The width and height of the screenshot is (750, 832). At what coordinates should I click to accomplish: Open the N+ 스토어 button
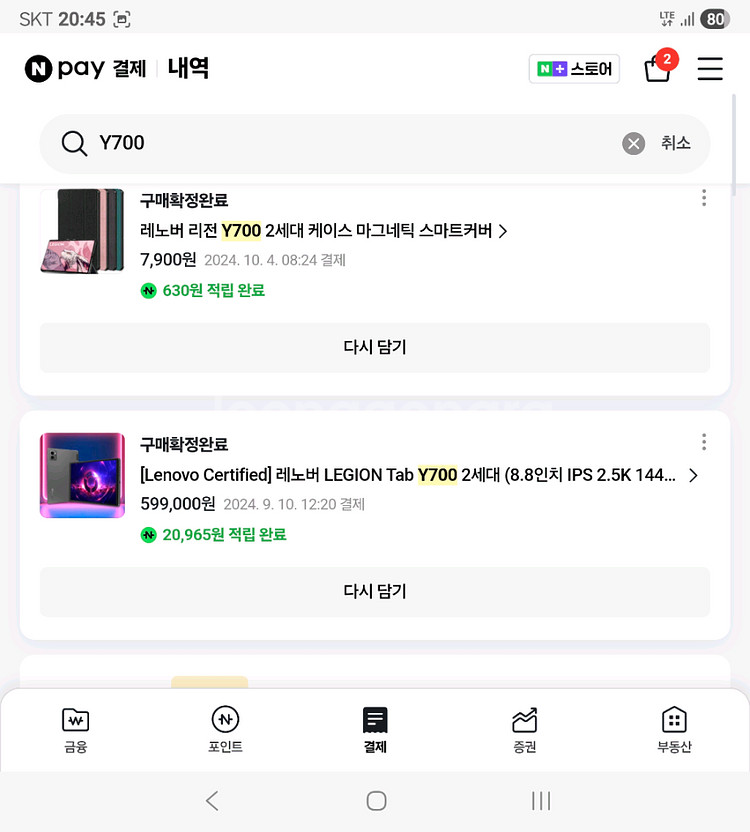coord(574,69)
